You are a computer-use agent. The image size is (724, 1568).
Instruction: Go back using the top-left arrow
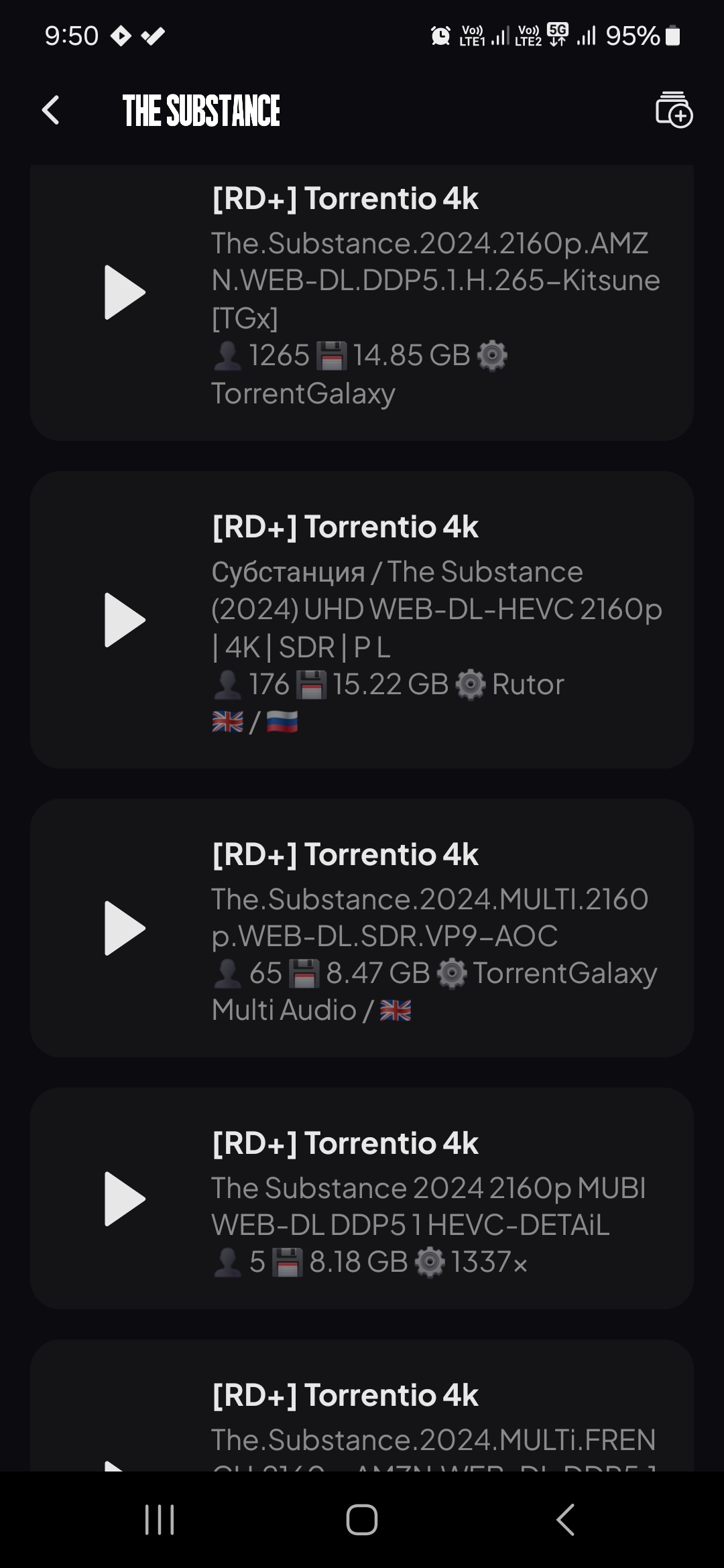[x=51, y=111]
